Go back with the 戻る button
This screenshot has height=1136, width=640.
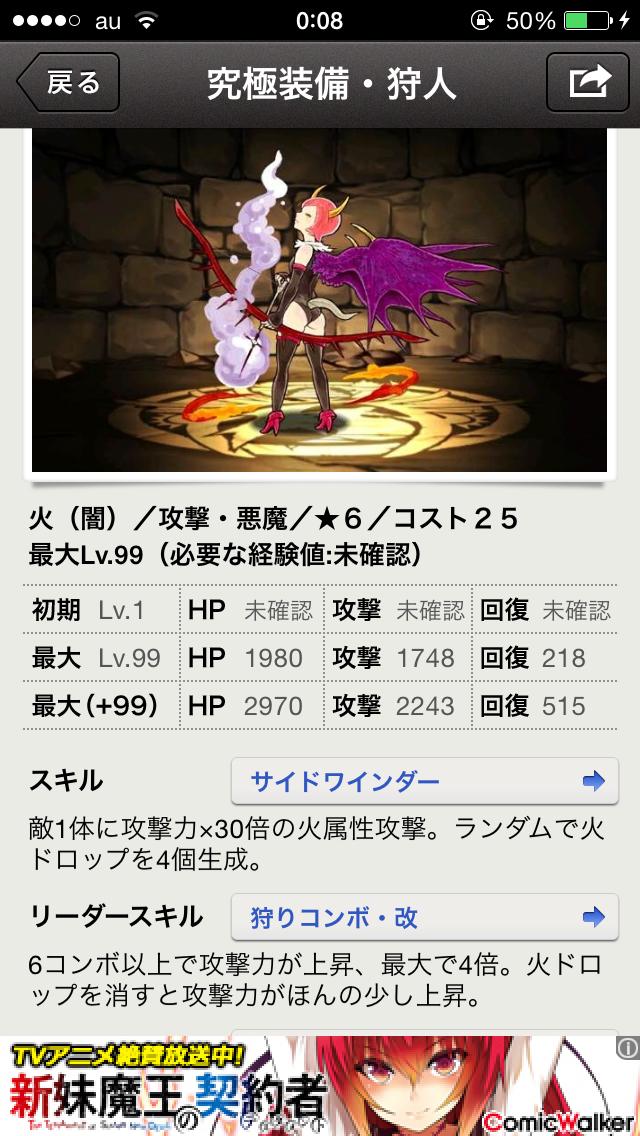coord(68,82)
